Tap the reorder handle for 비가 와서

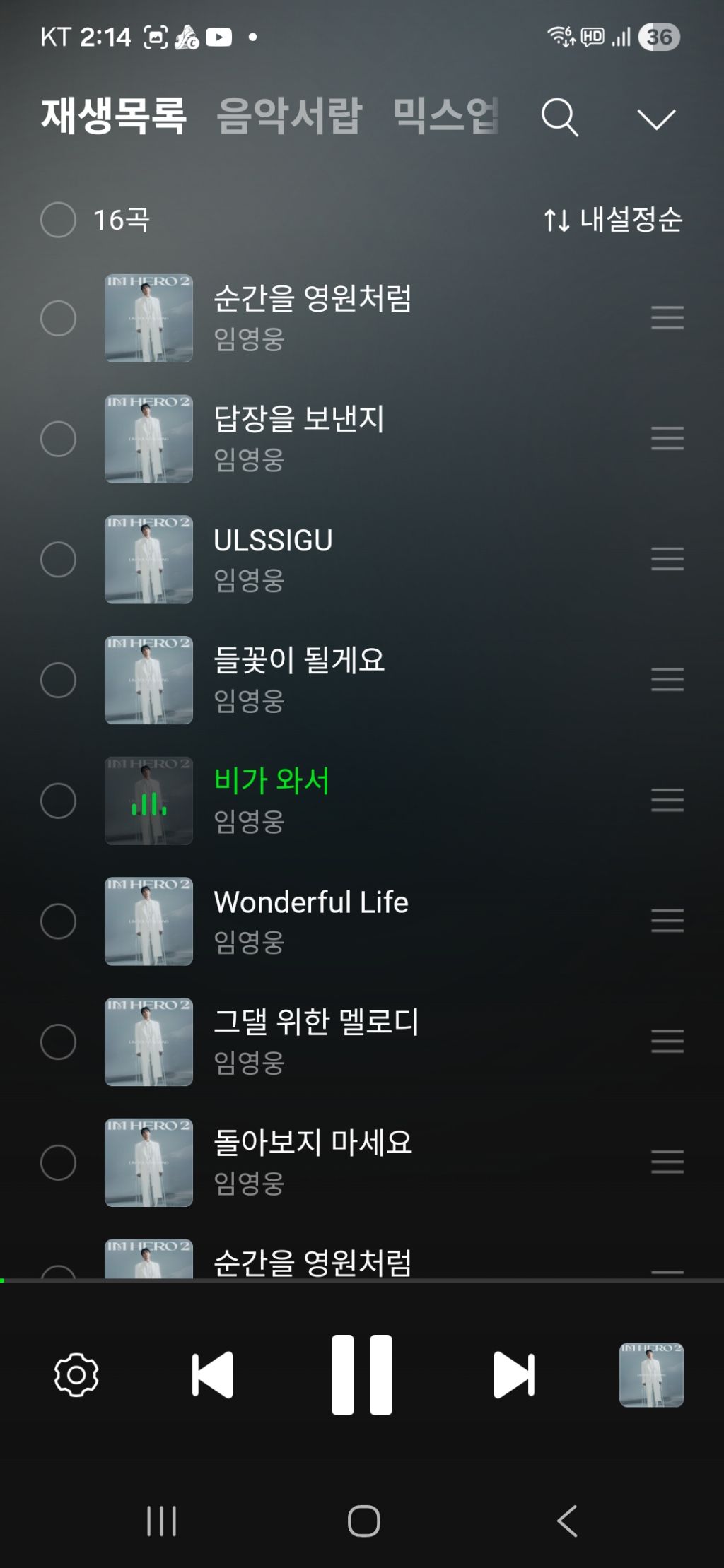pyautogui.click(x=667, y=800)
